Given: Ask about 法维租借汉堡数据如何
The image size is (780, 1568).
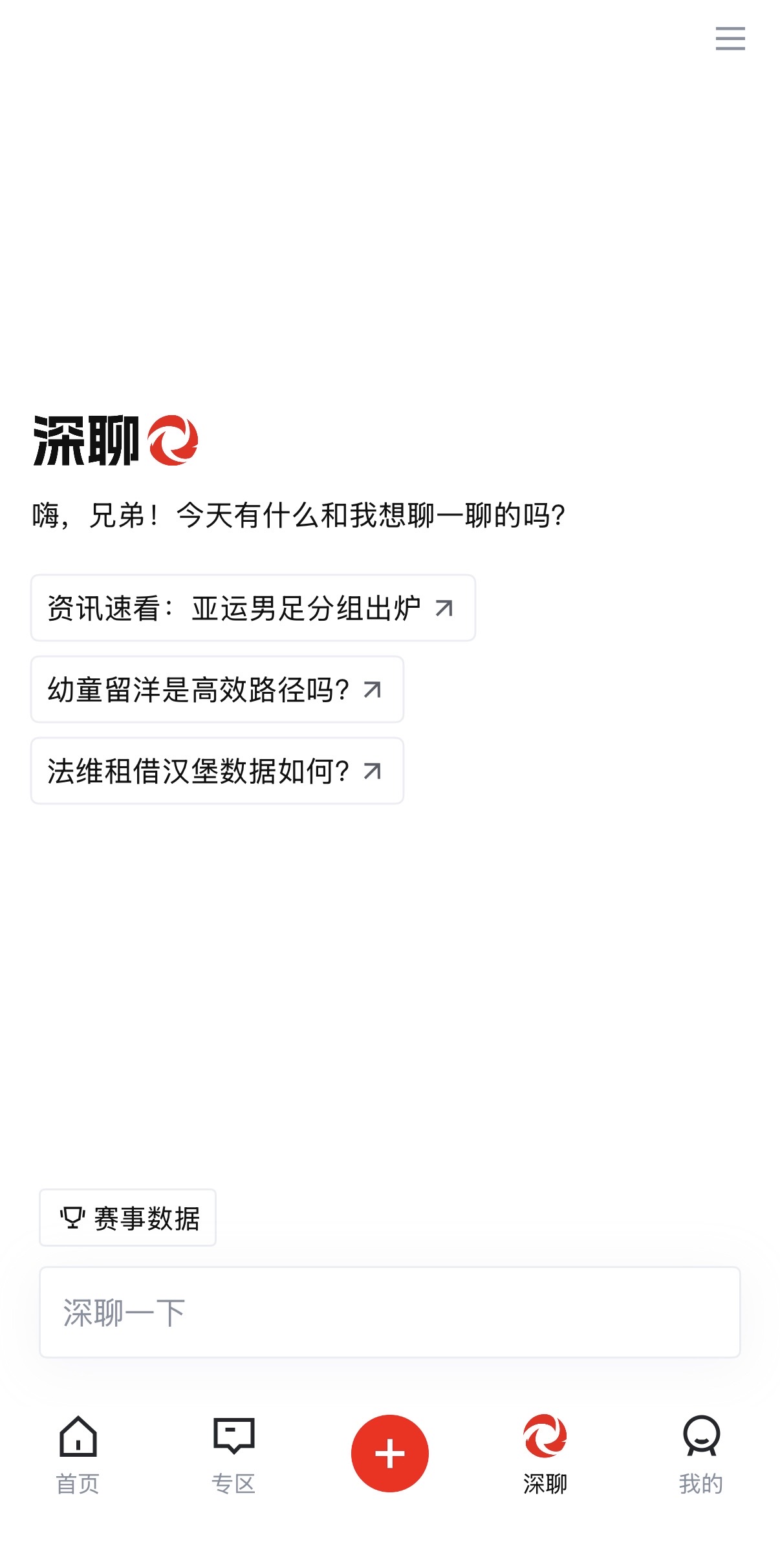Looking at the screenshot, I should 217,771.
